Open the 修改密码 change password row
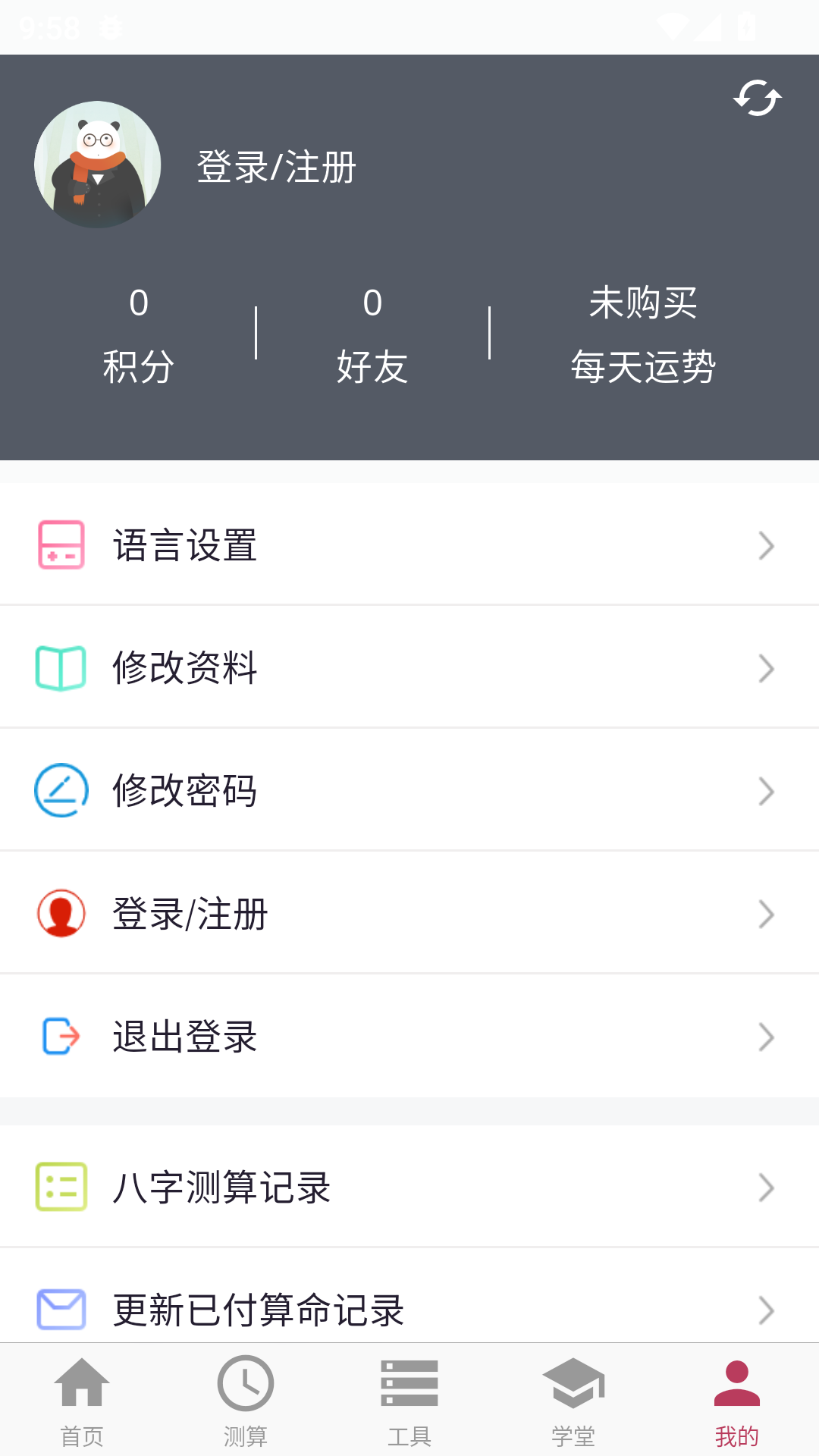 (x=409, y=791)
